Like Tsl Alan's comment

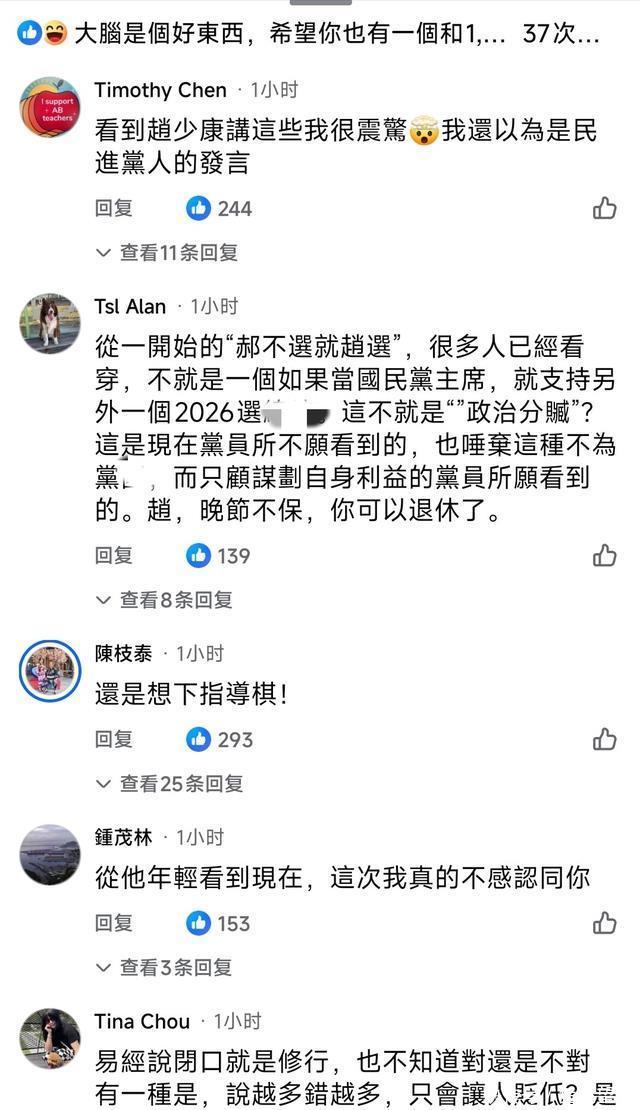[x=604, y=555]
